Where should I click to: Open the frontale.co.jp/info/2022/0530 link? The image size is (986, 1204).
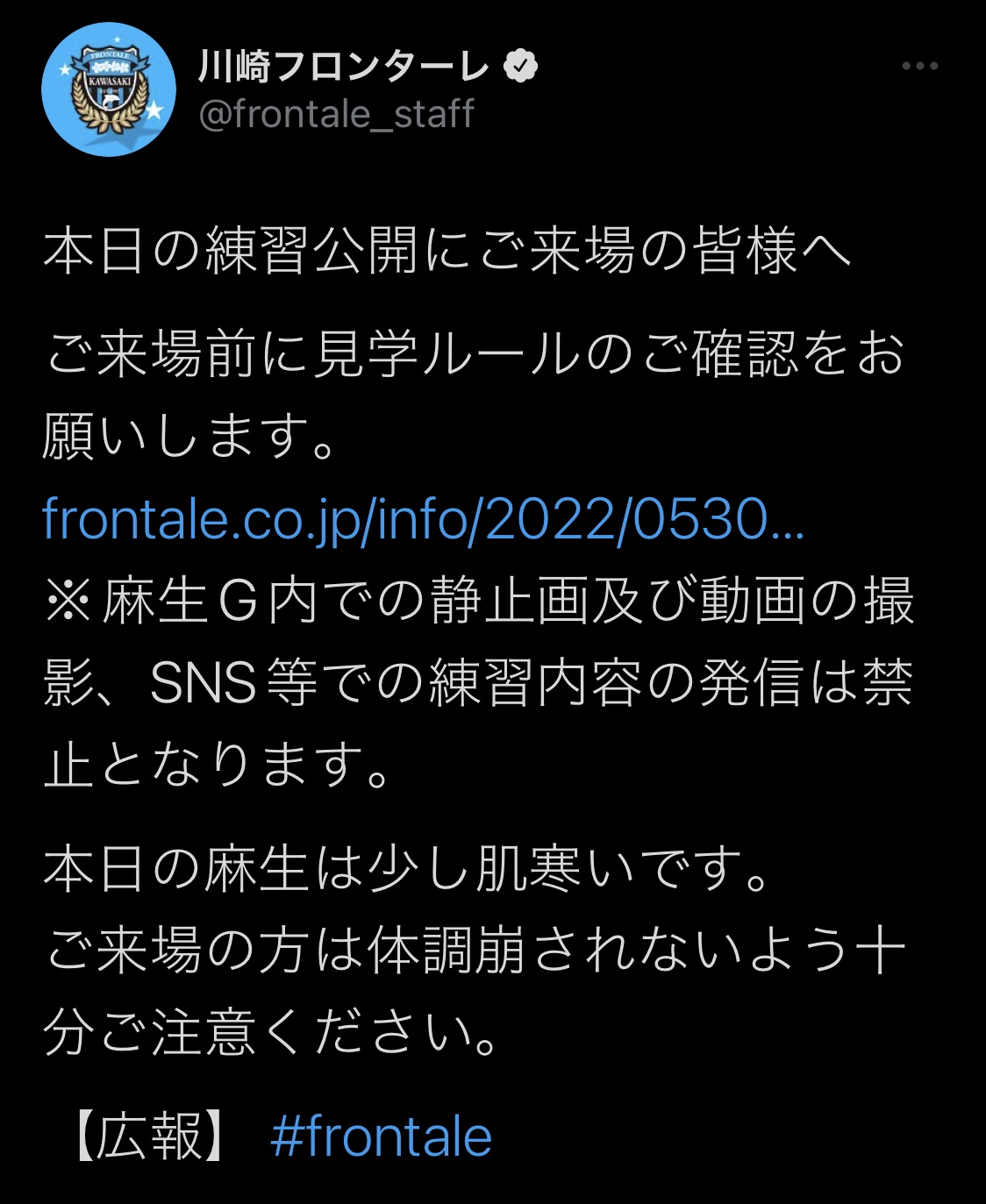(x=422, y=519)
